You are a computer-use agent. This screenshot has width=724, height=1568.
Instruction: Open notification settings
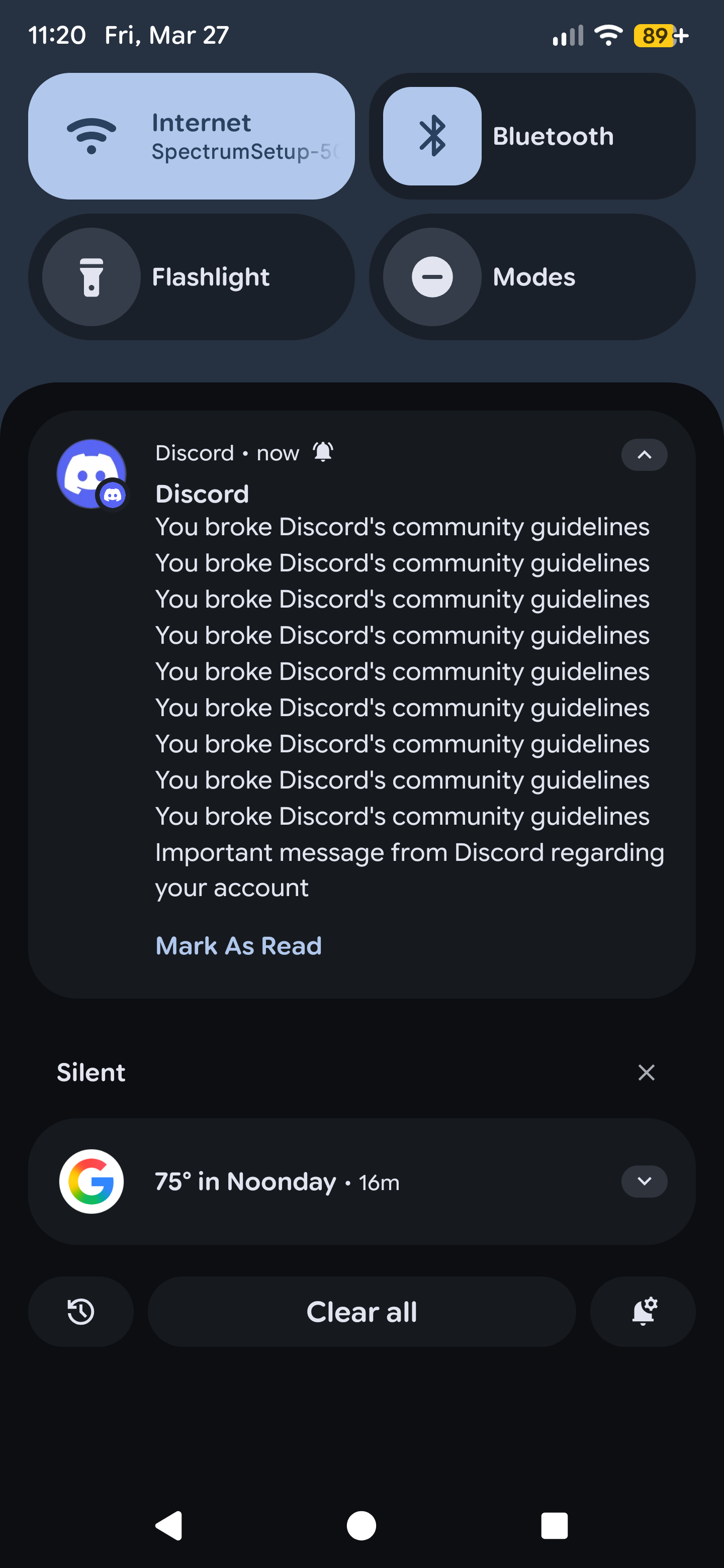point(643,1312)
